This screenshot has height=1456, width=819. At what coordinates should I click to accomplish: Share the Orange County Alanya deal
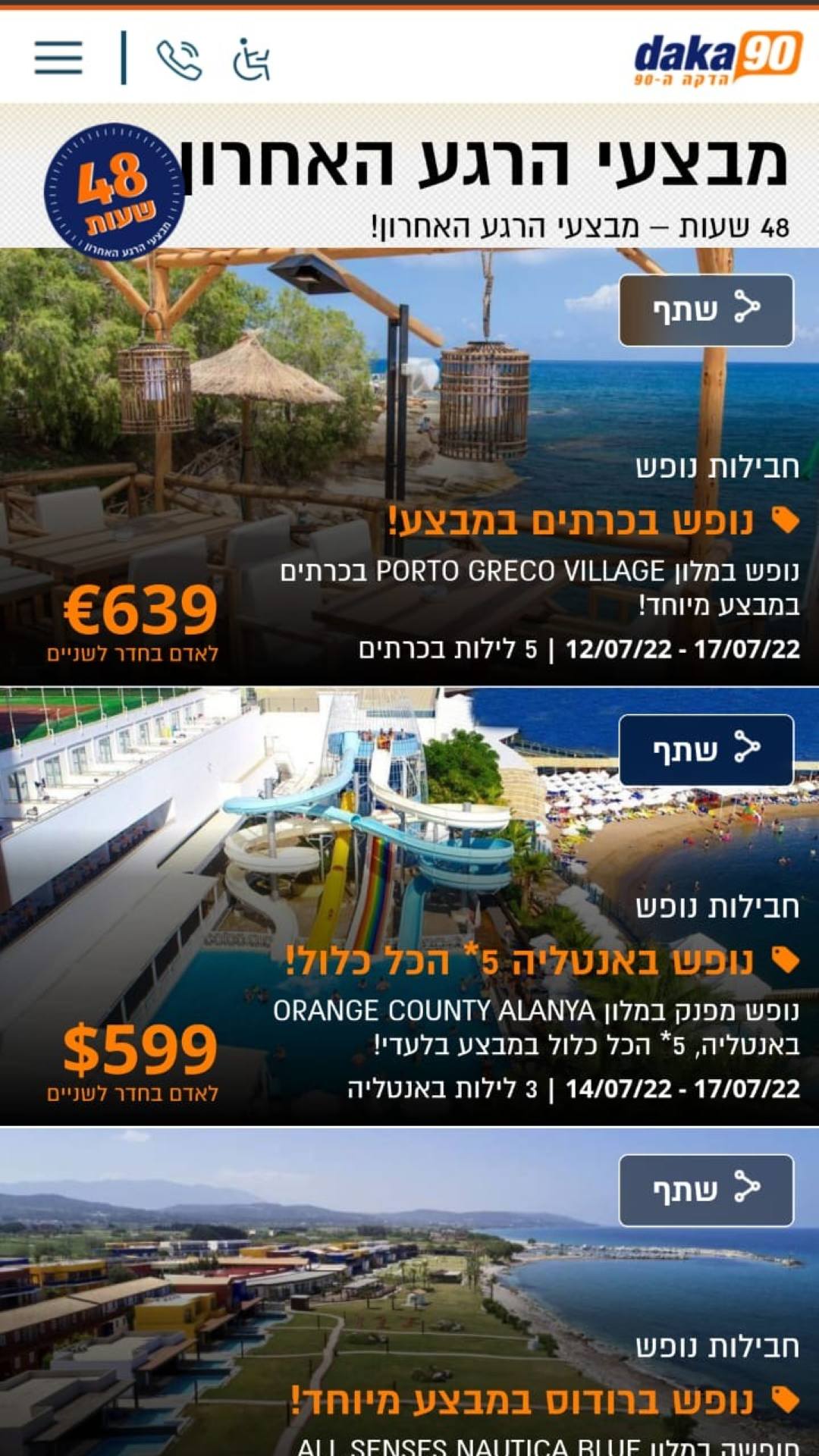tap(706, 750)
